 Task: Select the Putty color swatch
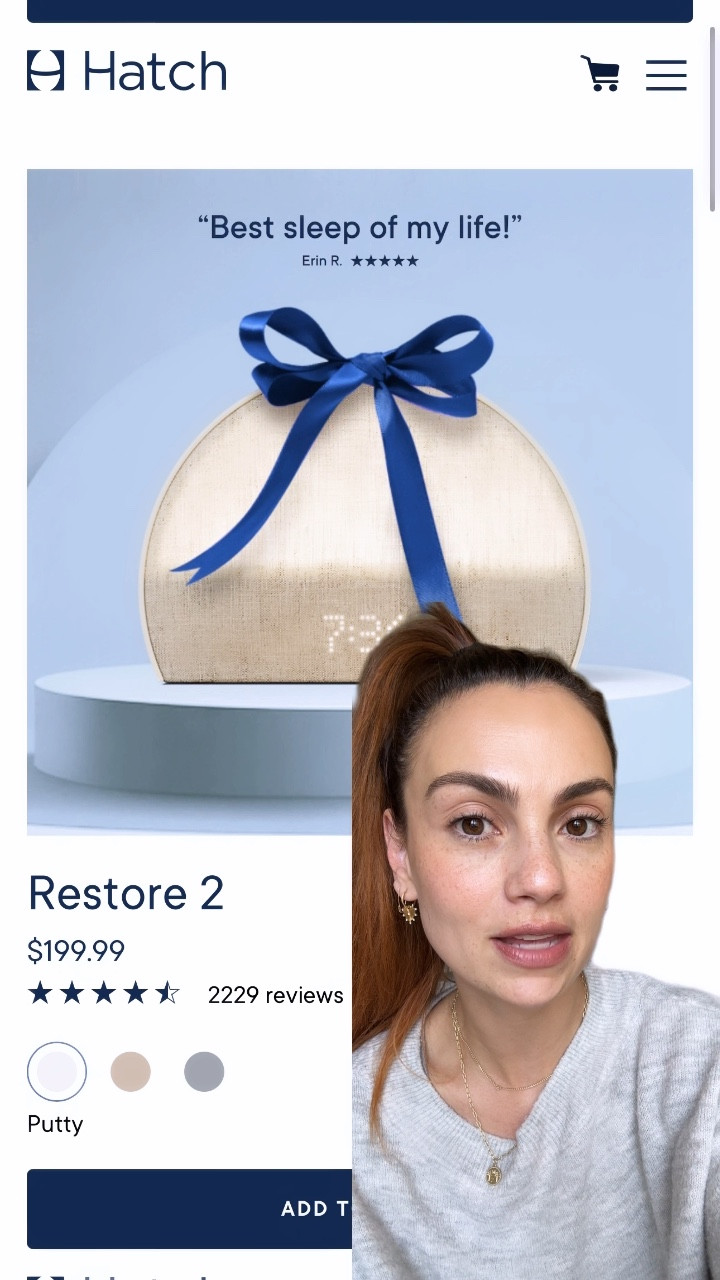click(57, 1072)
